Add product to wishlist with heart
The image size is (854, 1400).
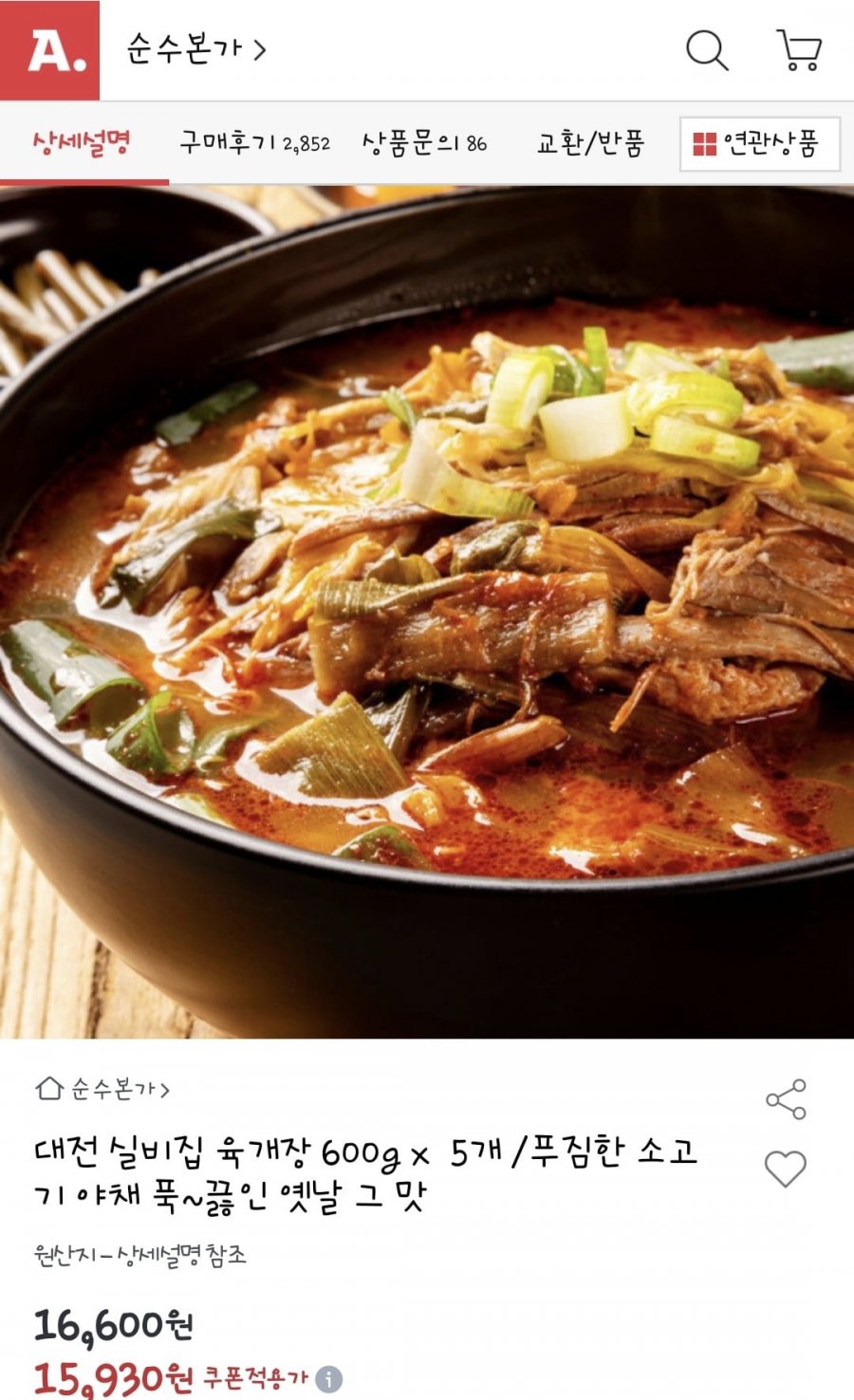tap(786, 1169)
